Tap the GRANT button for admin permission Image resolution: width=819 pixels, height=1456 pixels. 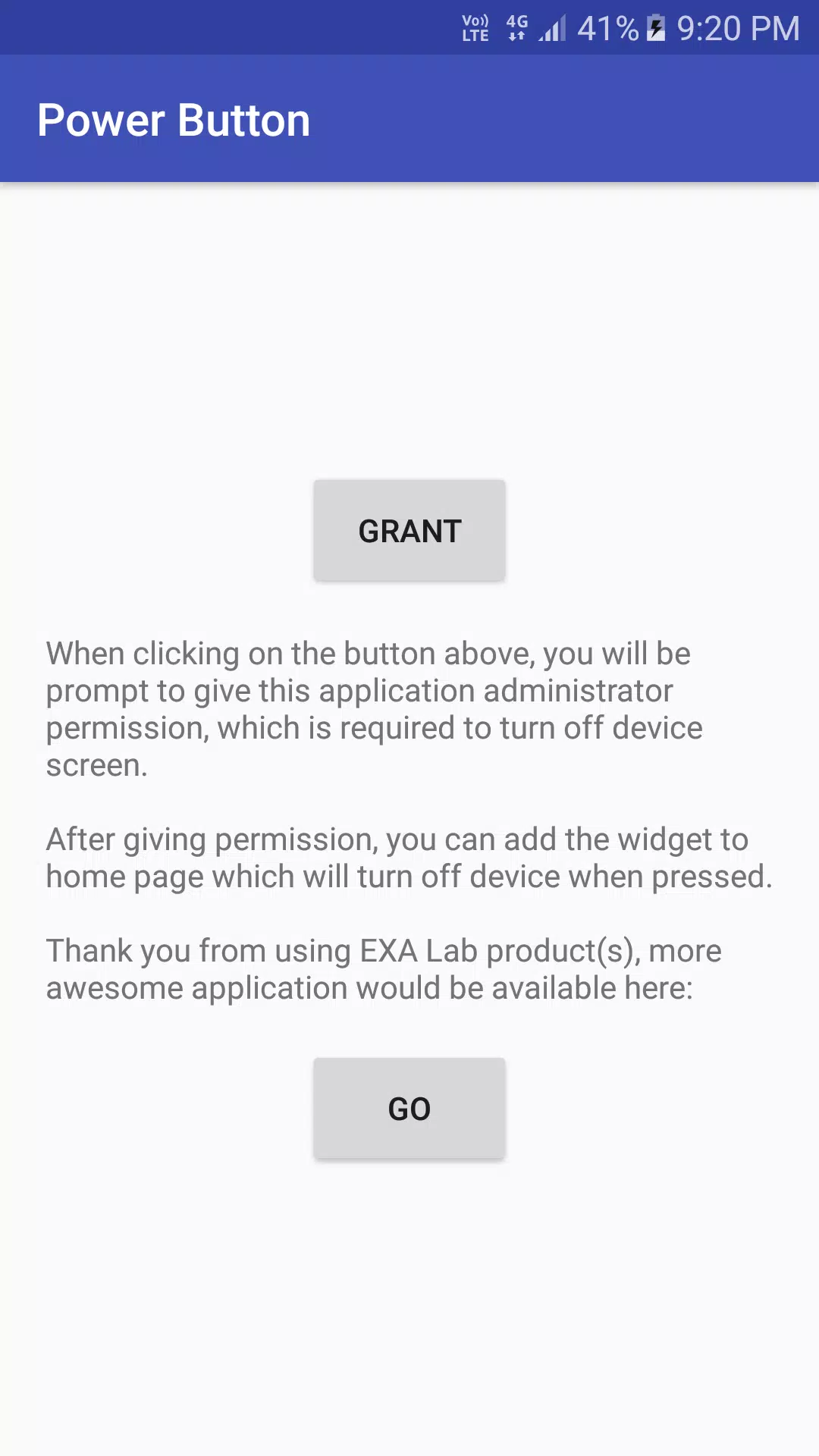[x=409, y=531]
